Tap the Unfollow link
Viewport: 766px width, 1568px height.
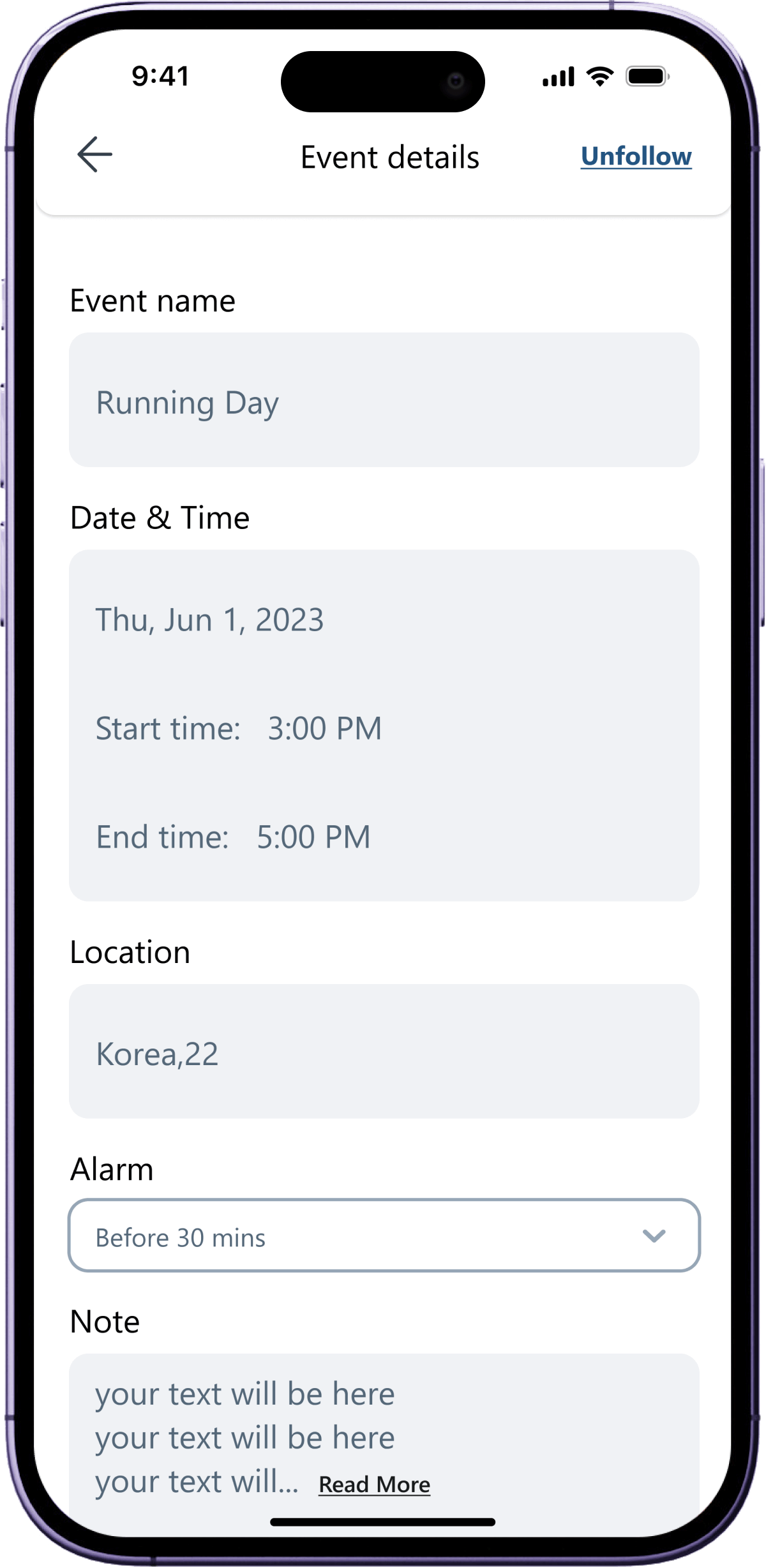pyautogui.click(x=636, y=156)
